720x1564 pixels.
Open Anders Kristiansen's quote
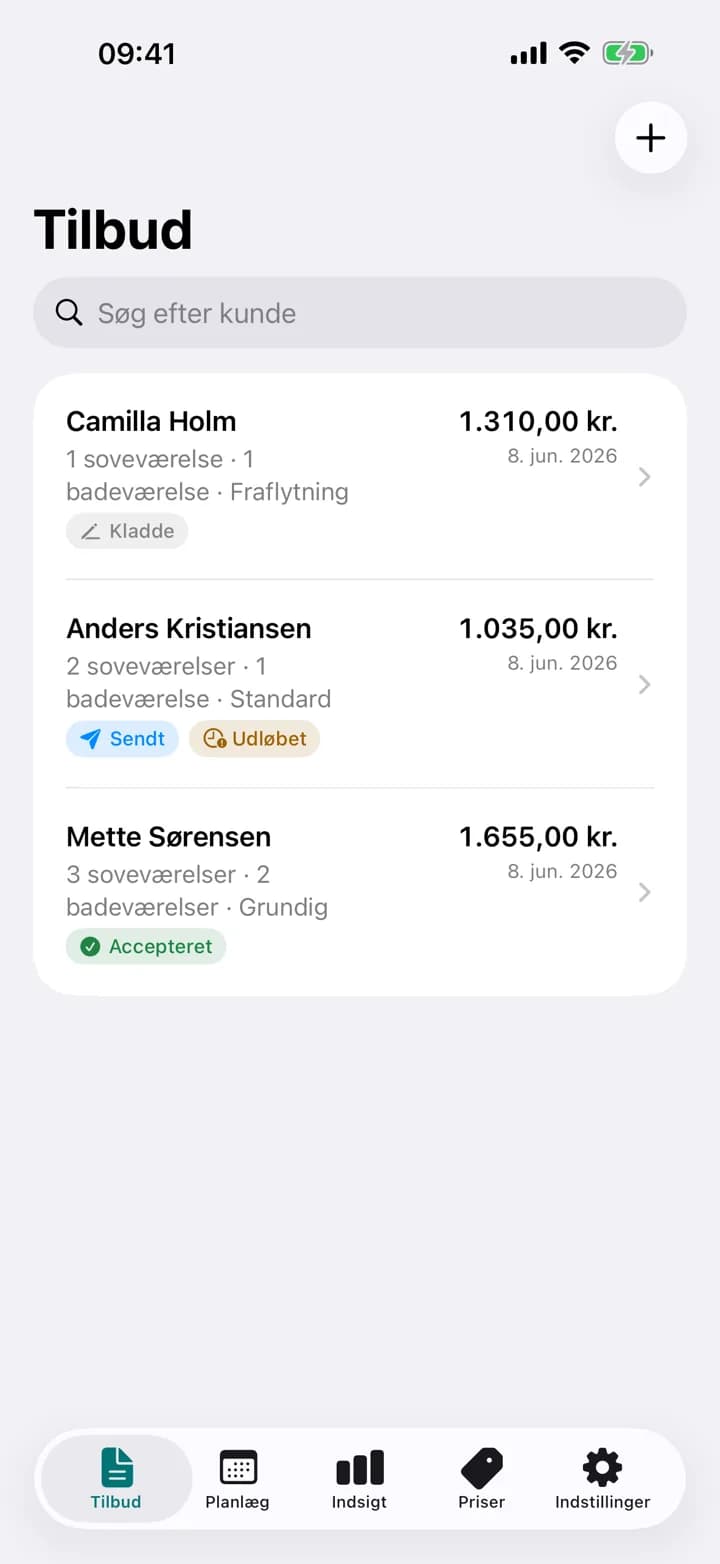[360, 684]
